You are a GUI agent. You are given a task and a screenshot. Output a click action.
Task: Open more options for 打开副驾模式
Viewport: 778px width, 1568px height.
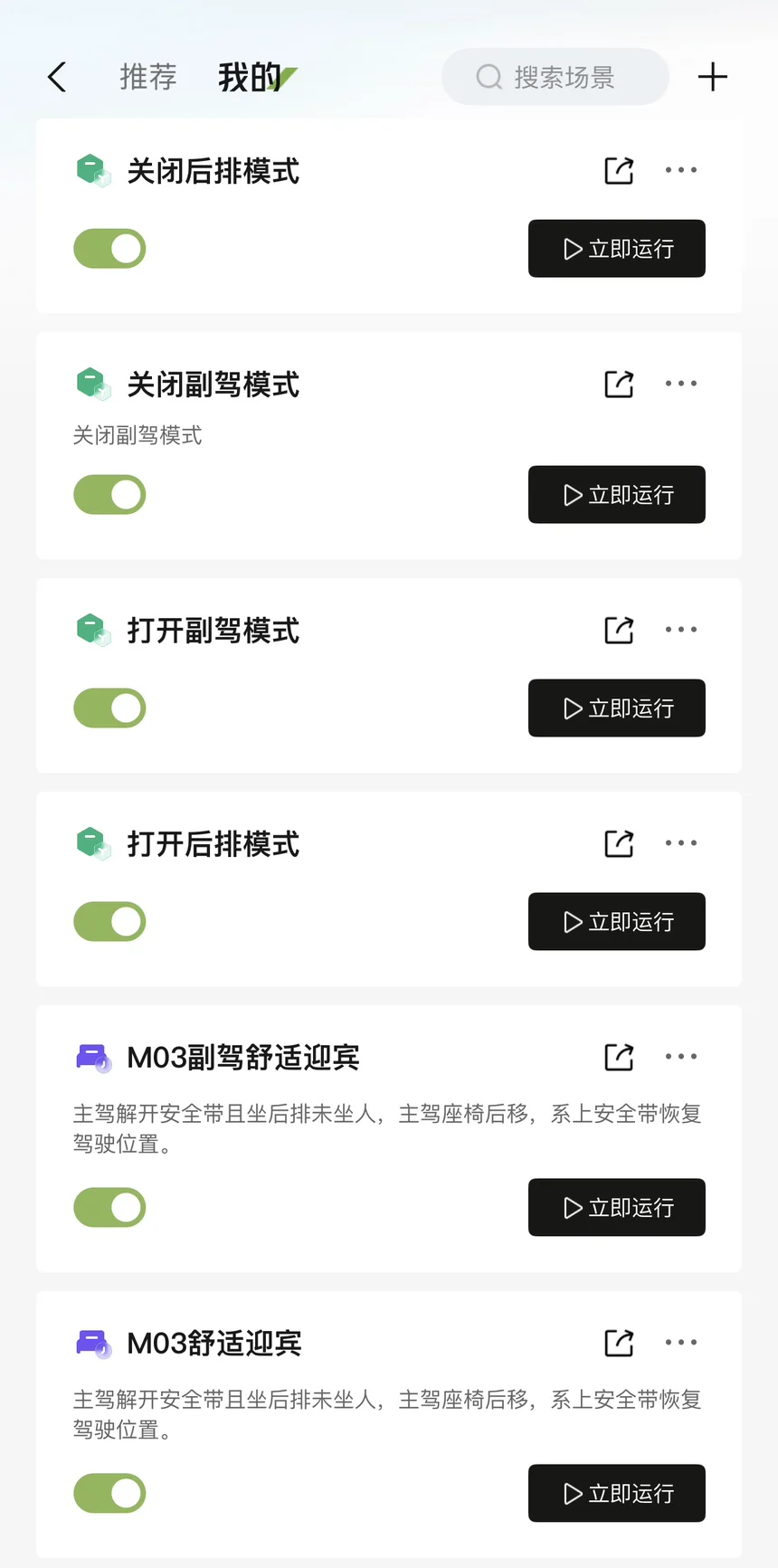click(681, 630)
